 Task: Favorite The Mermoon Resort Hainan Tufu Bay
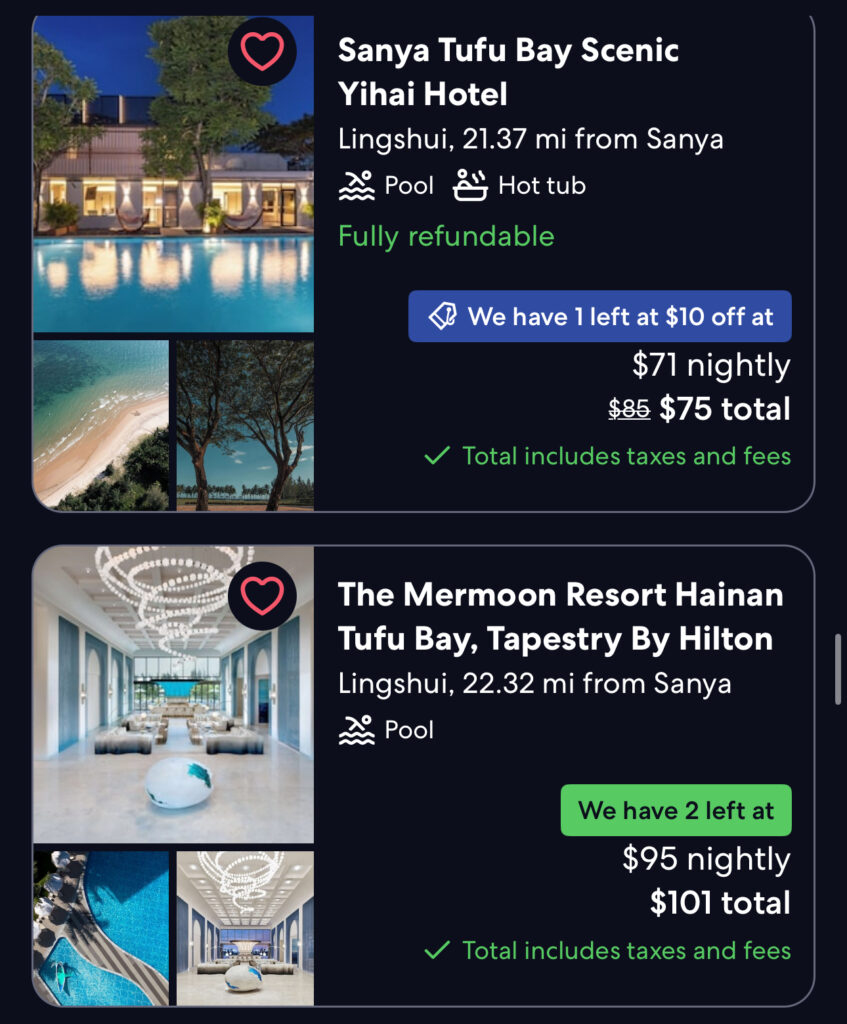[x=263, y=596]
